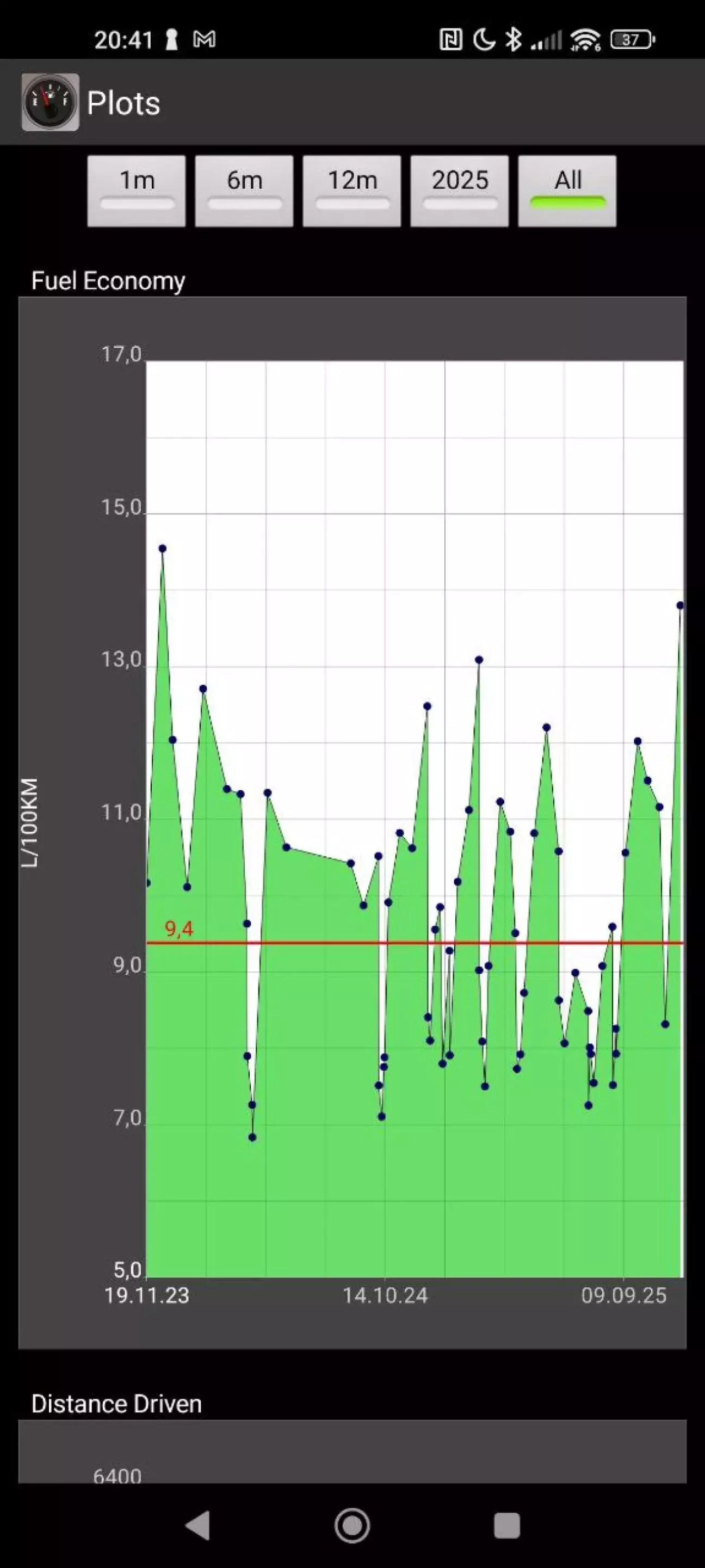Screen dimensions: 705x1568
Task: Tap the fuel gauge app icon
Action: pyautogui.click(x=50, y=102)
